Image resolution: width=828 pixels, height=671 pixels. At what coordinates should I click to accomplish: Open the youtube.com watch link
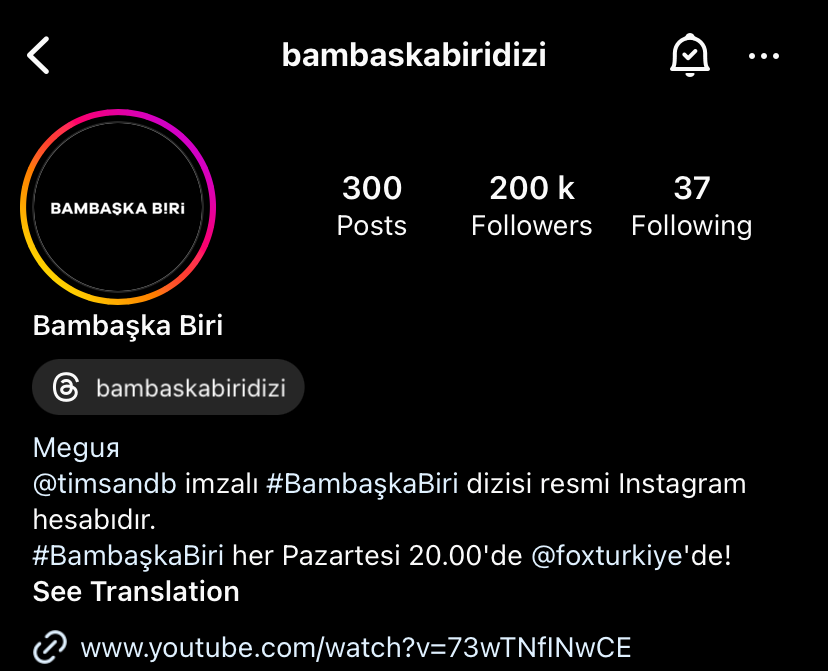click(x=355, y=647)
